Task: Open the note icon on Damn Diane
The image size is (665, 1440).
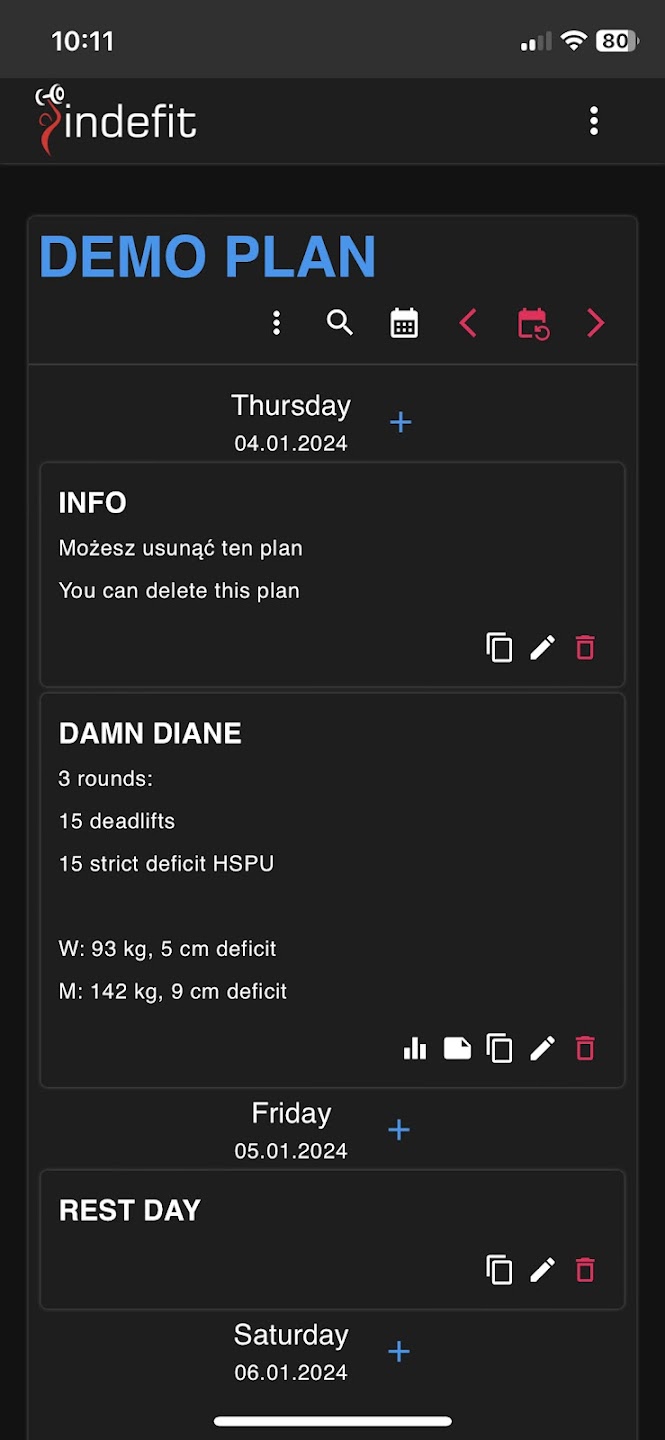Action: 457,1048
